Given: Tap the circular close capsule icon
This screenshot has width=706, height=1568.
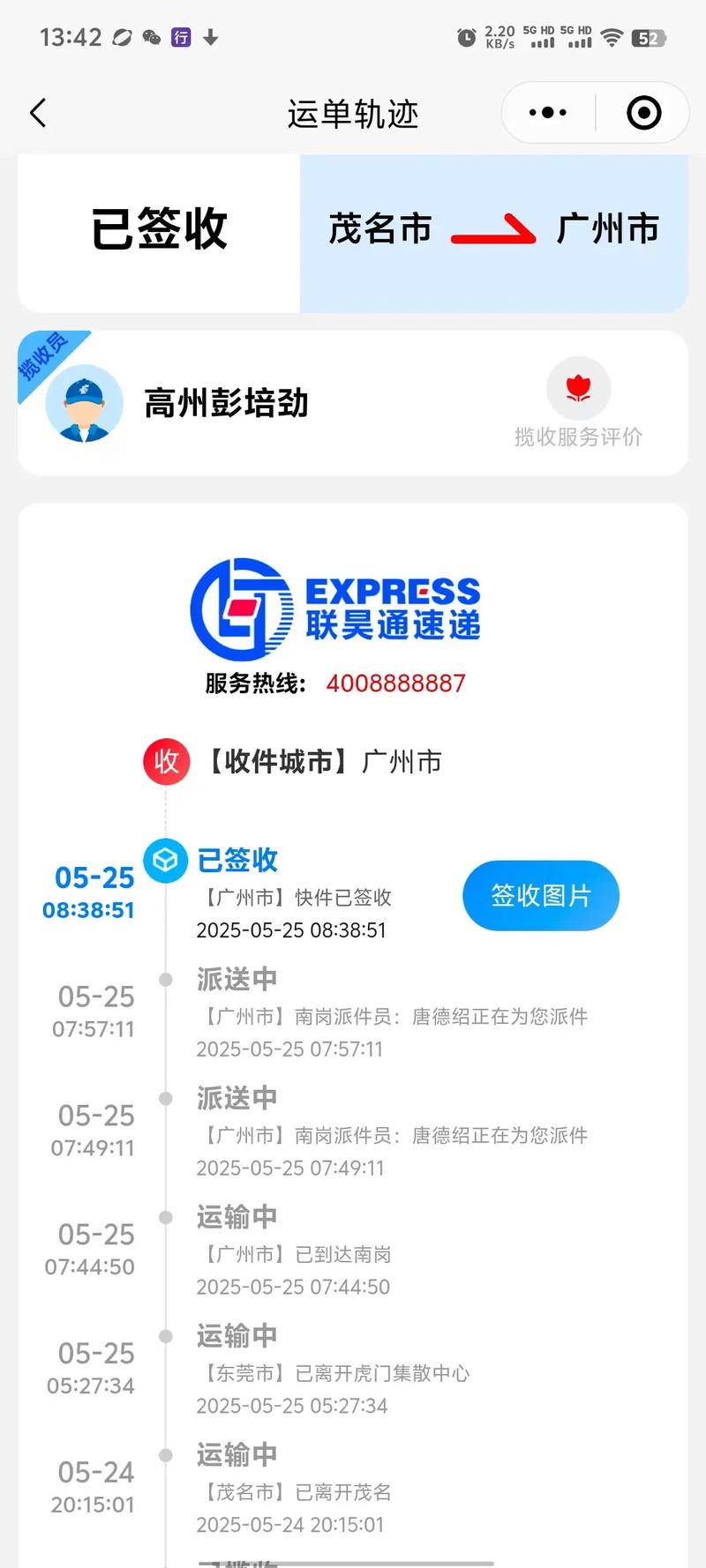Looking at the screenshot, I should [x=643, y=112].
